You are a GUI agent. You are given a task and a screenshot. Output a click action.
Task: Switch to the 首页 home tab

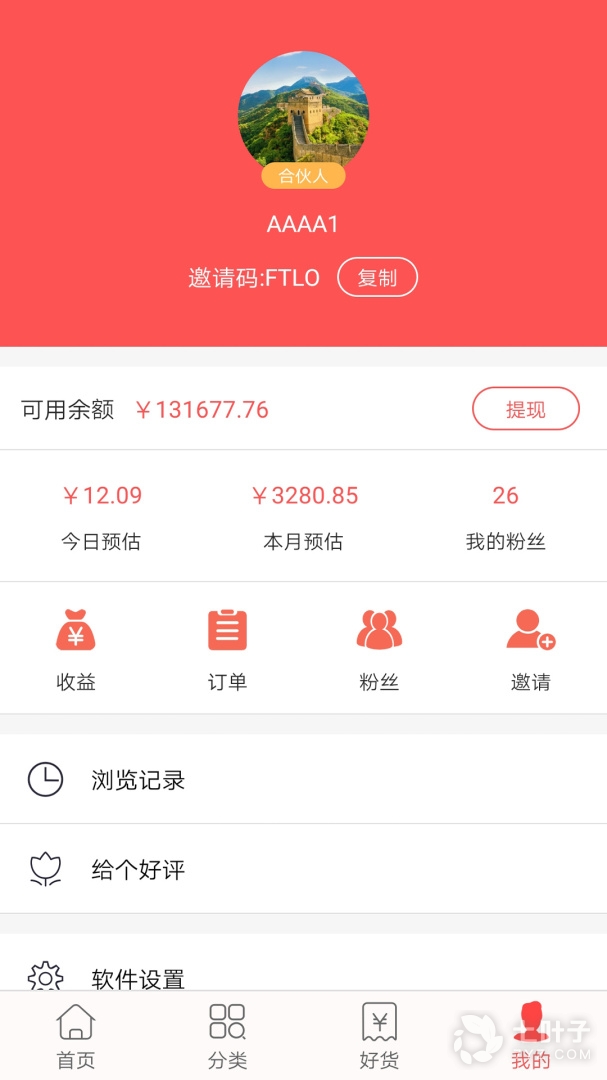76,1036
